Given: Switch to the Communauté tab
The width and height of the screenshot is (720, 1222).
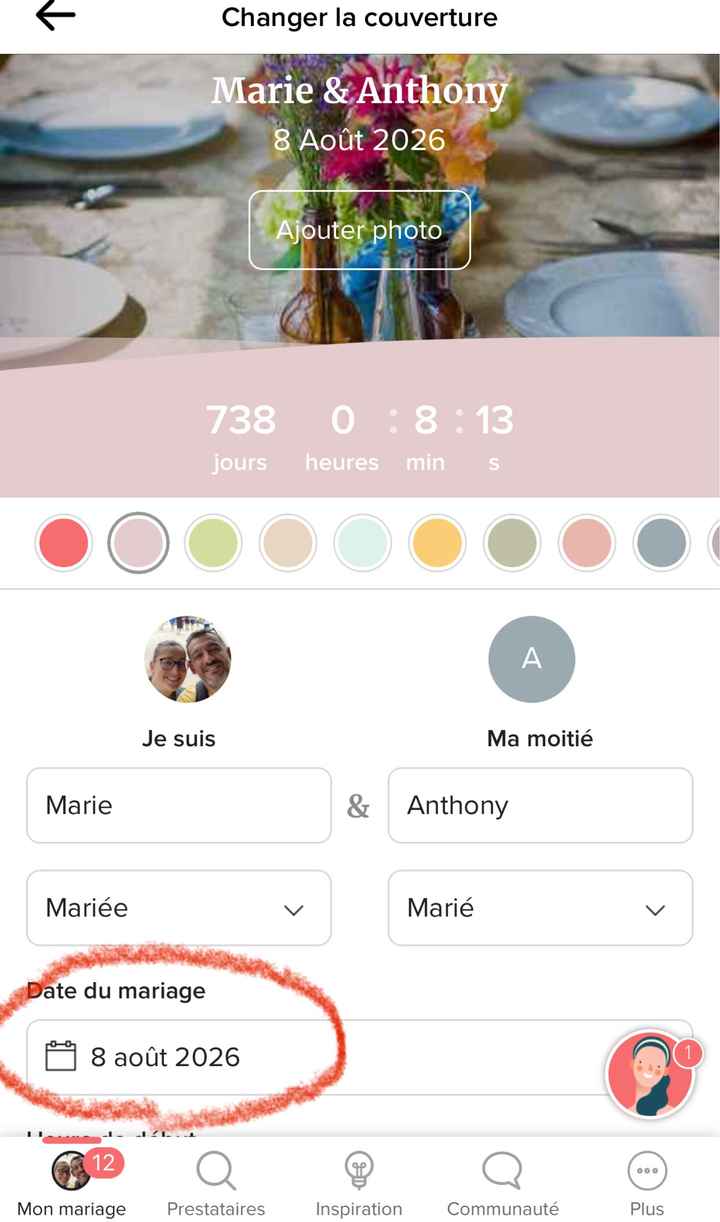Looking at the screenshot, I should point(500,1180).
